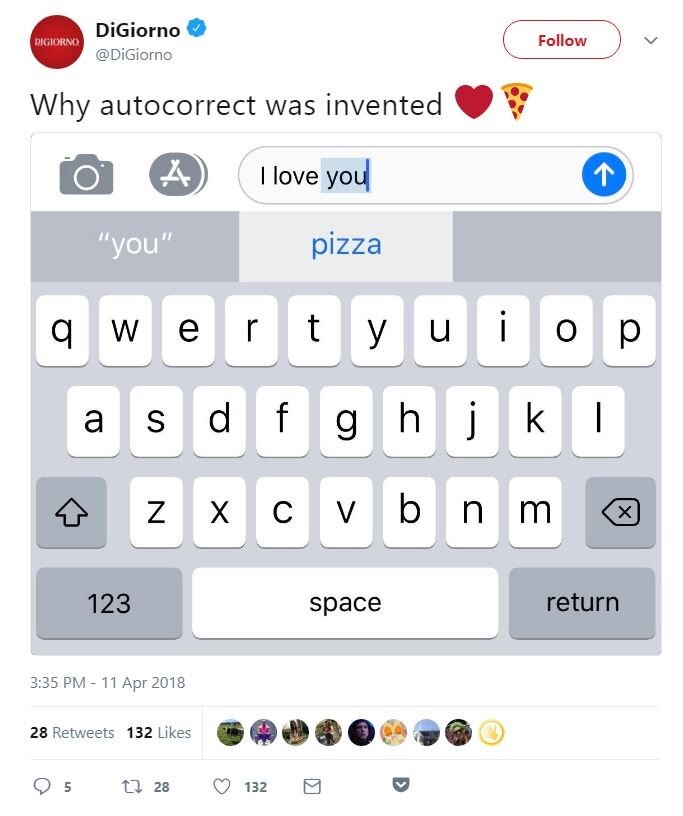Share the tweet via direct message envelope
Screen dimensions: 683x816
tap(312, 787)
